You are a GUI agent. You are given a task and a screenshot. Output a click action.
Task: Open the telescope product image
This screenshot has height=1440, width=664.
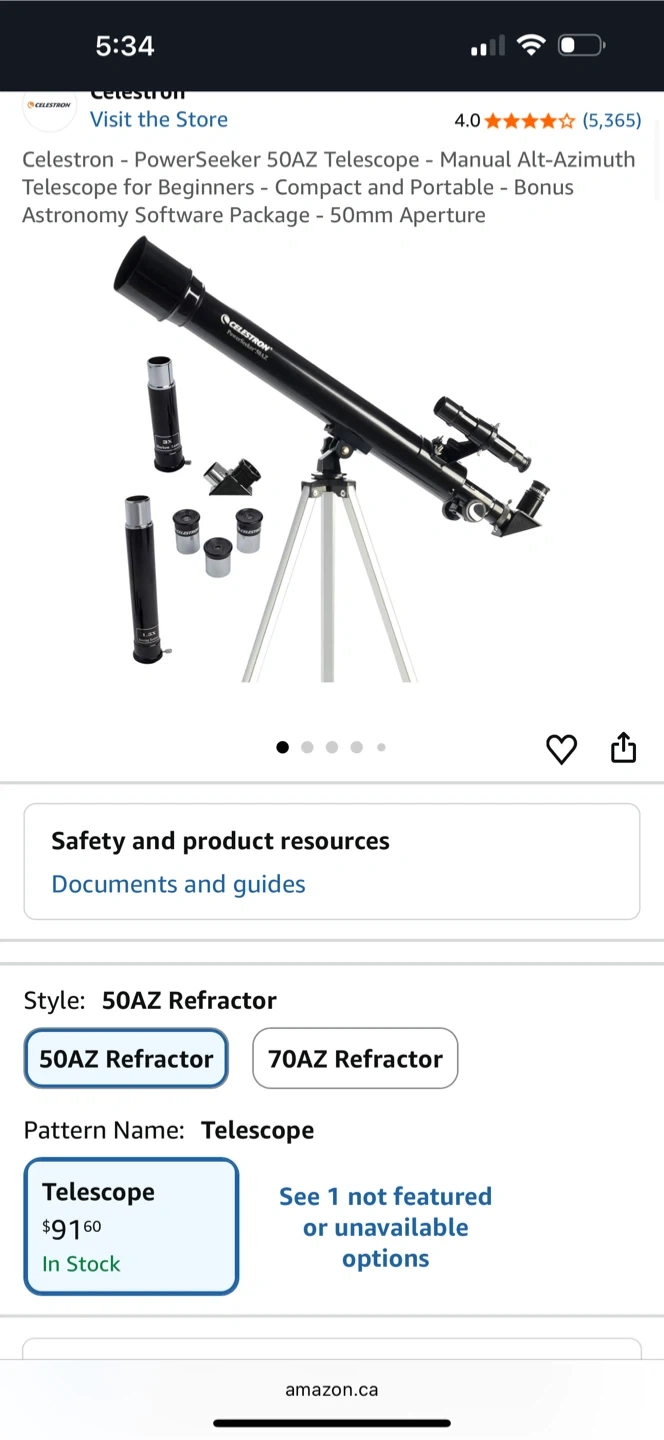(330, 460)
